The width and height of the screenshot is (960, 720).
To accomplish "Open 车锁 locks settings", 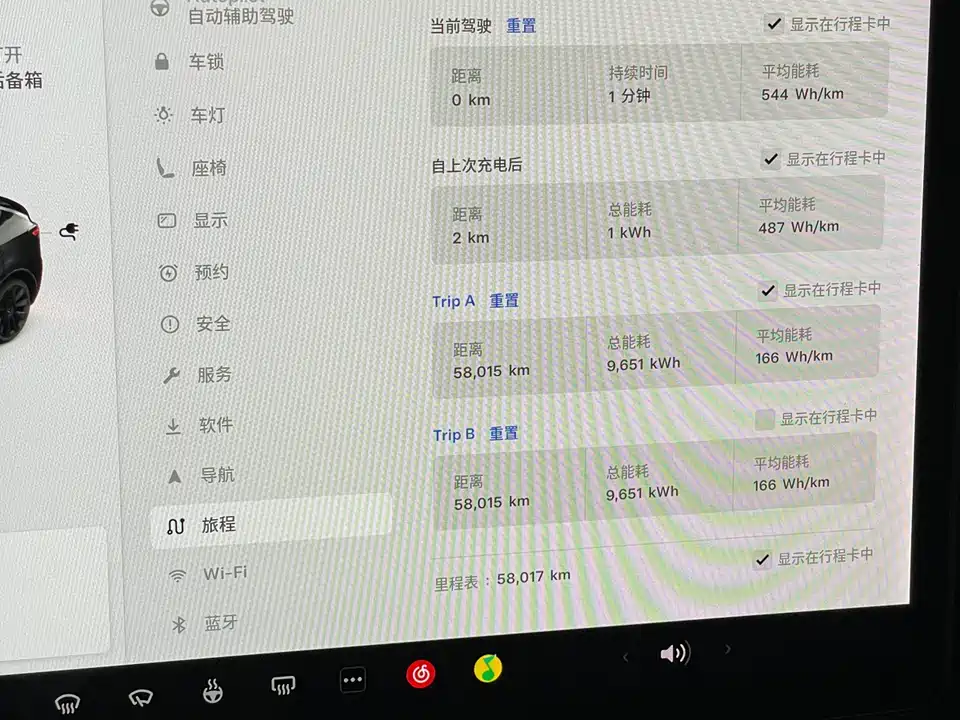I will 206,62.
